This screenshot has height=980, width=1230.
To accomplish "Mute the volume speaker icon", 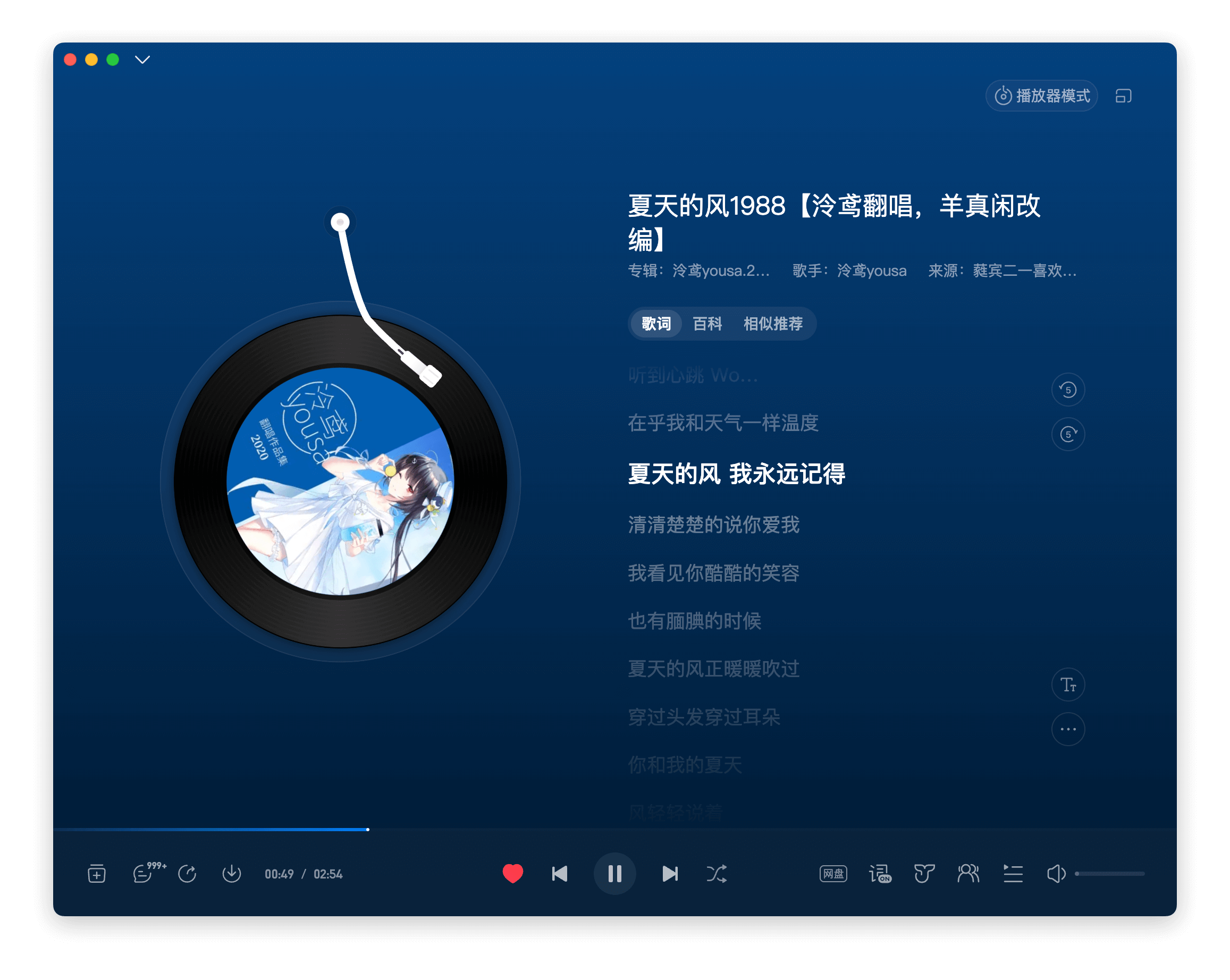I will pos(1056,873).
